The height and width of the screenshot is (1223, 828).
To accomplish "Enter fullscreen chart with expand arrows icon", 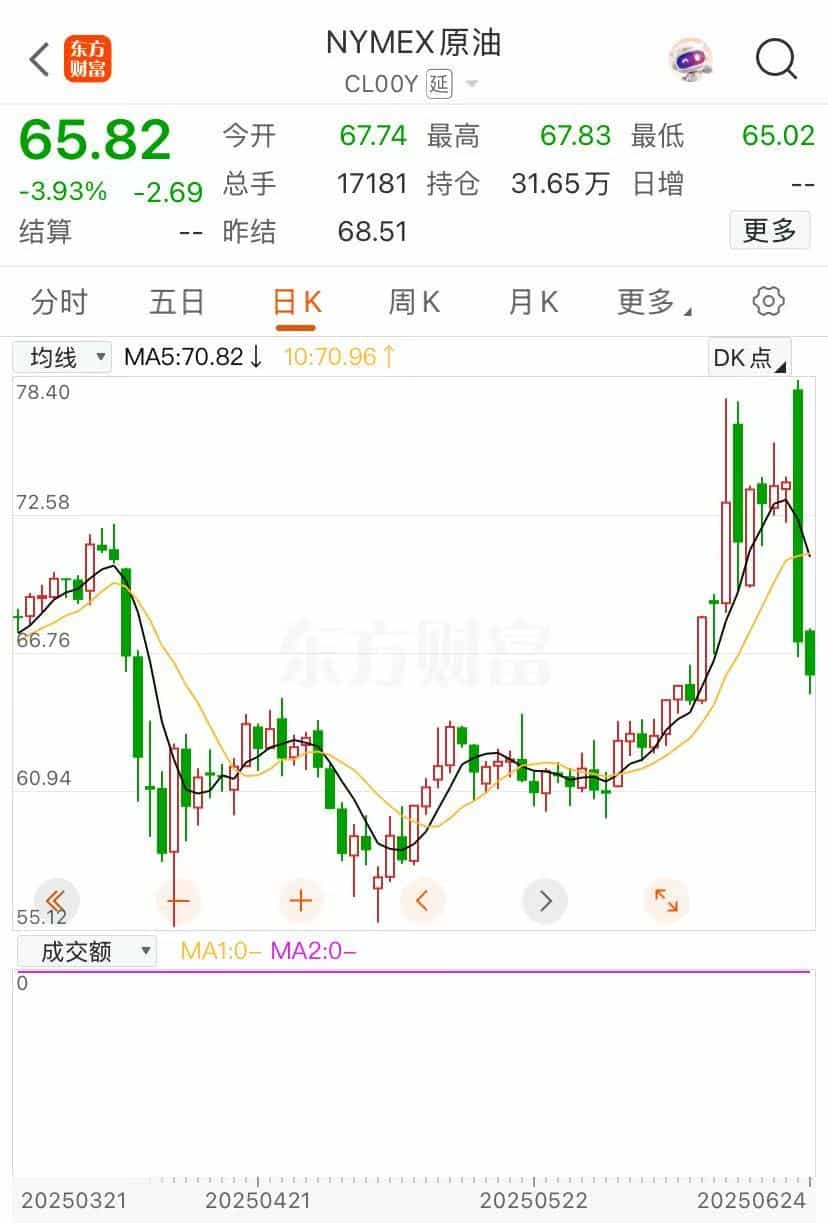I will [x=666, y=900].
